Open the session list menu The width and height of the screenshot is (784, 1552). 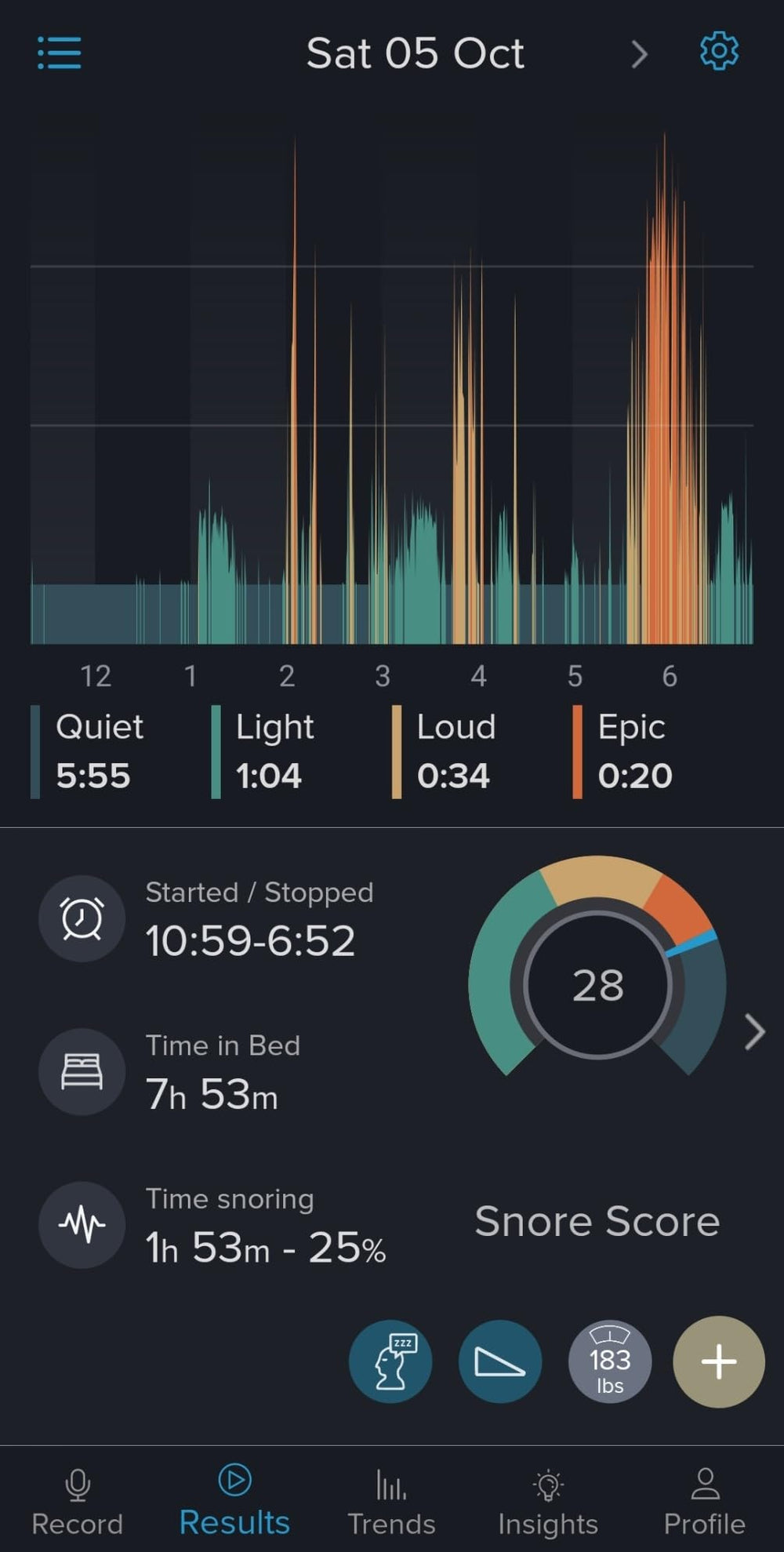pos(60,53)
